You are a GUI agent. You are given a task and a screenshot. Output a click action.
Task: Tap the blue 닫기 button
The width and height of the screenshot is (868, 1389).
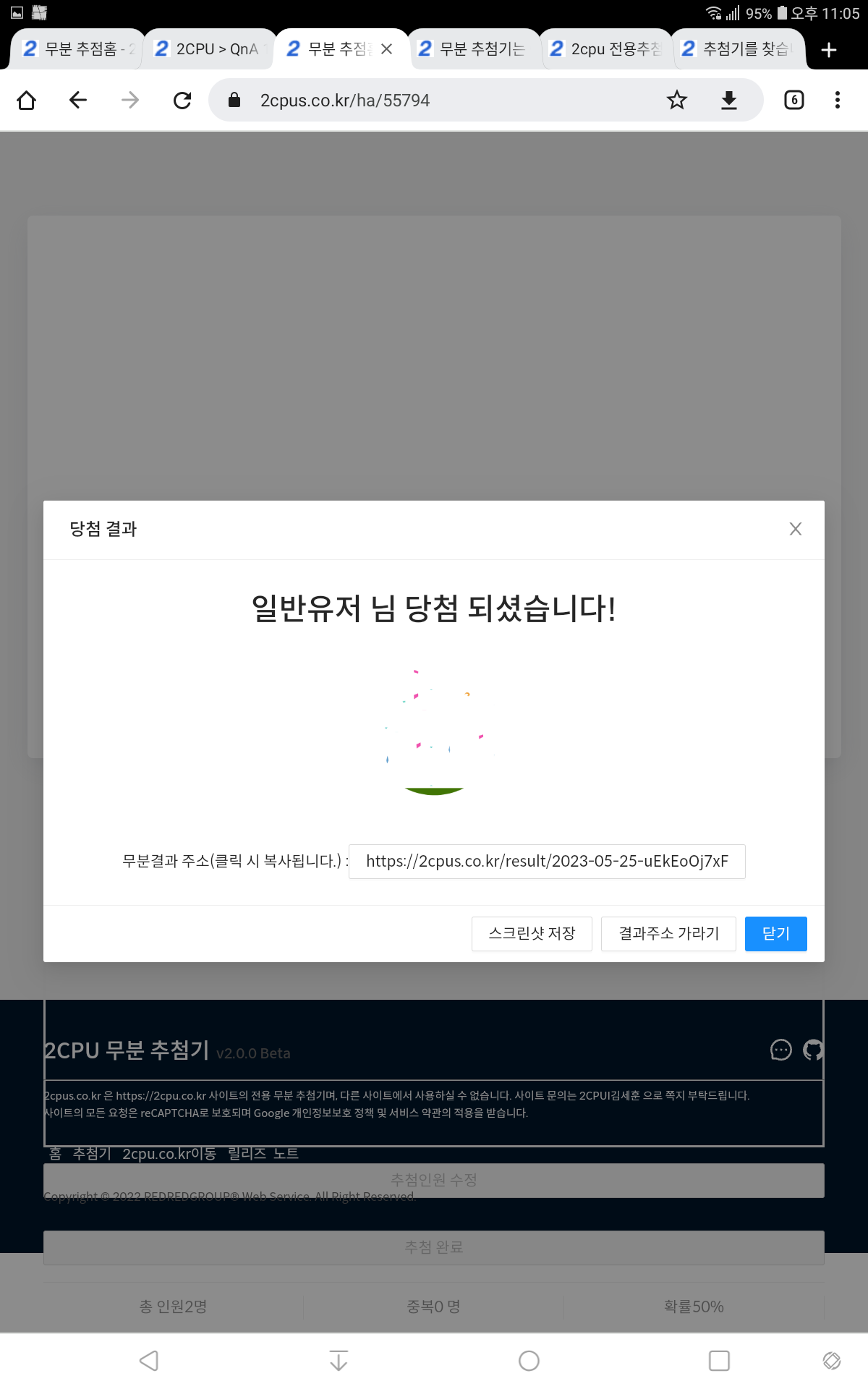(x=775, y=933)
